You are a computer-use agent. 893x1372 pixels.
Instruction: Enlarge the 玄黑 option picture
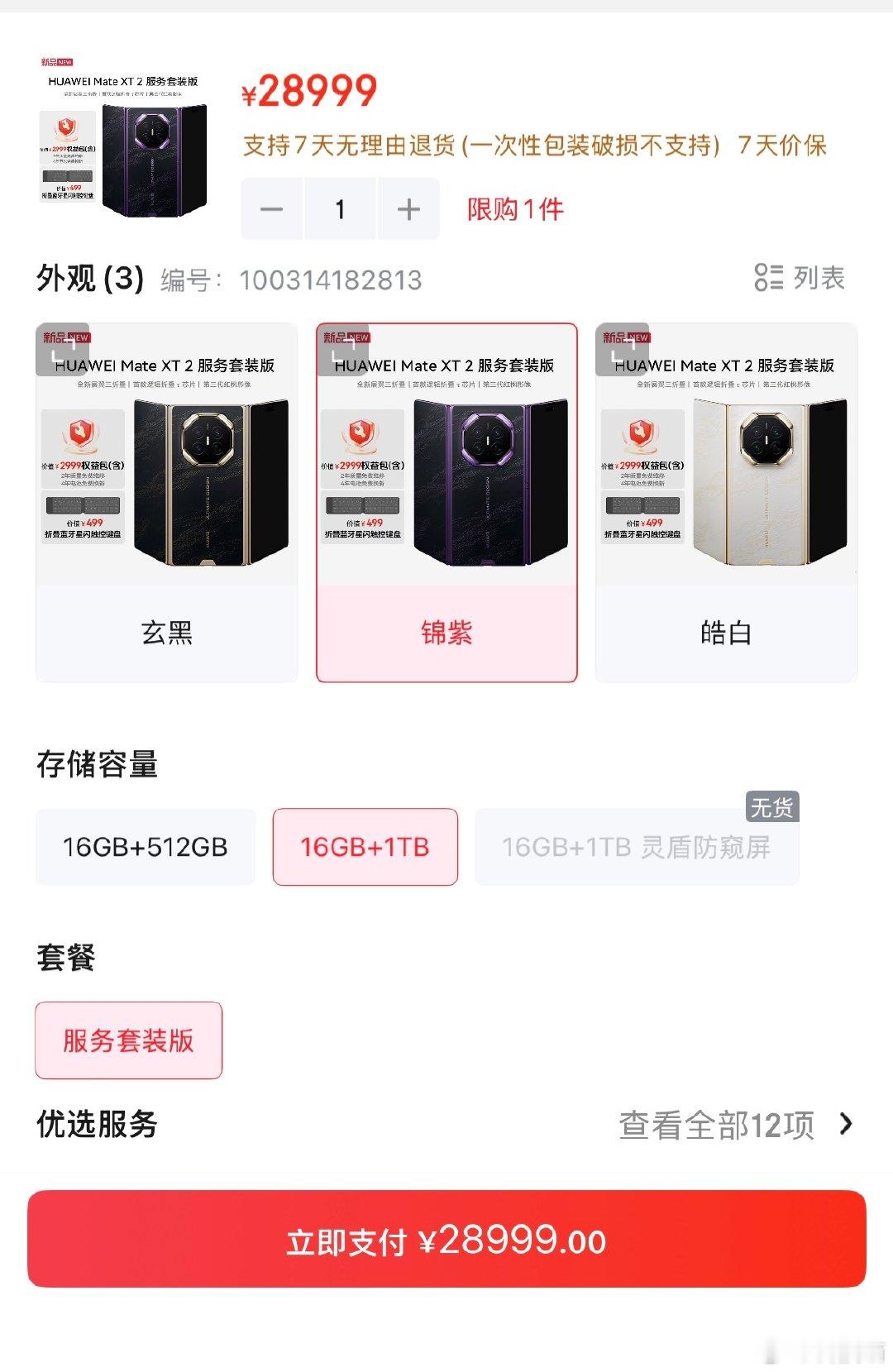pos(61,350)
